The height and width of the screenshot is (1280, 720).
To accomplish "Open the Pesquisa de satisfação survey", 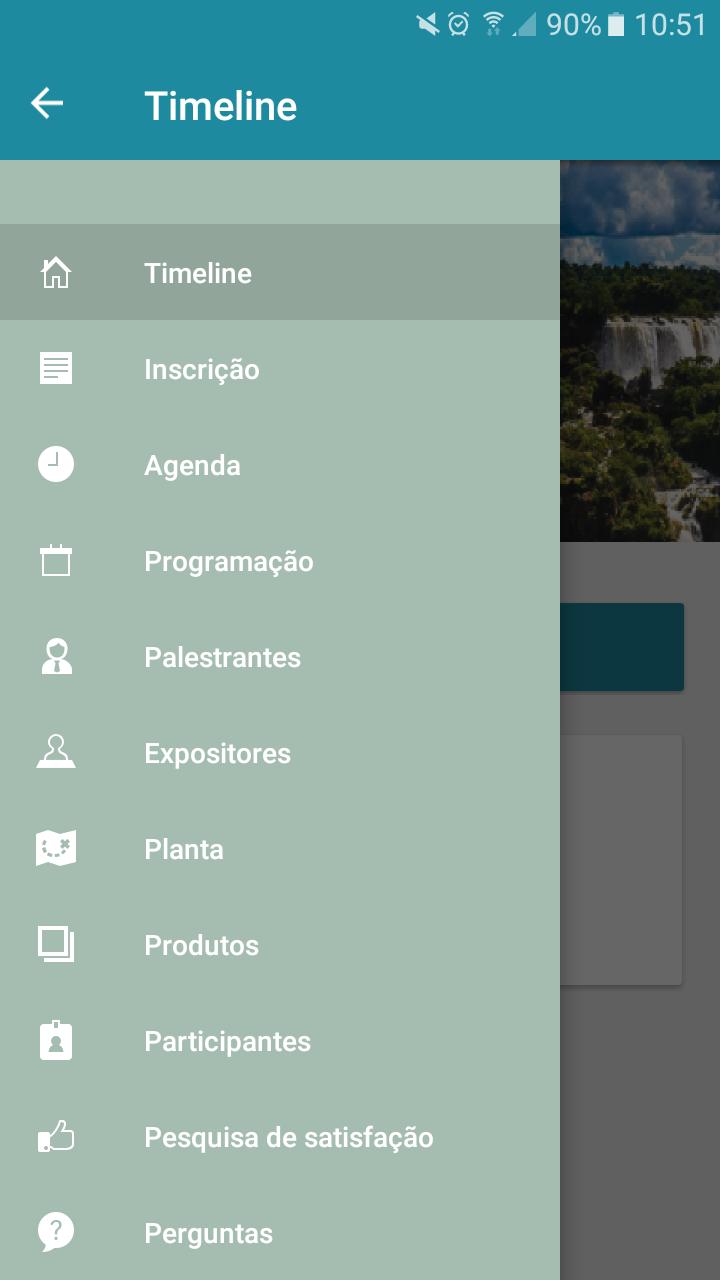I will coord(289,1137).
